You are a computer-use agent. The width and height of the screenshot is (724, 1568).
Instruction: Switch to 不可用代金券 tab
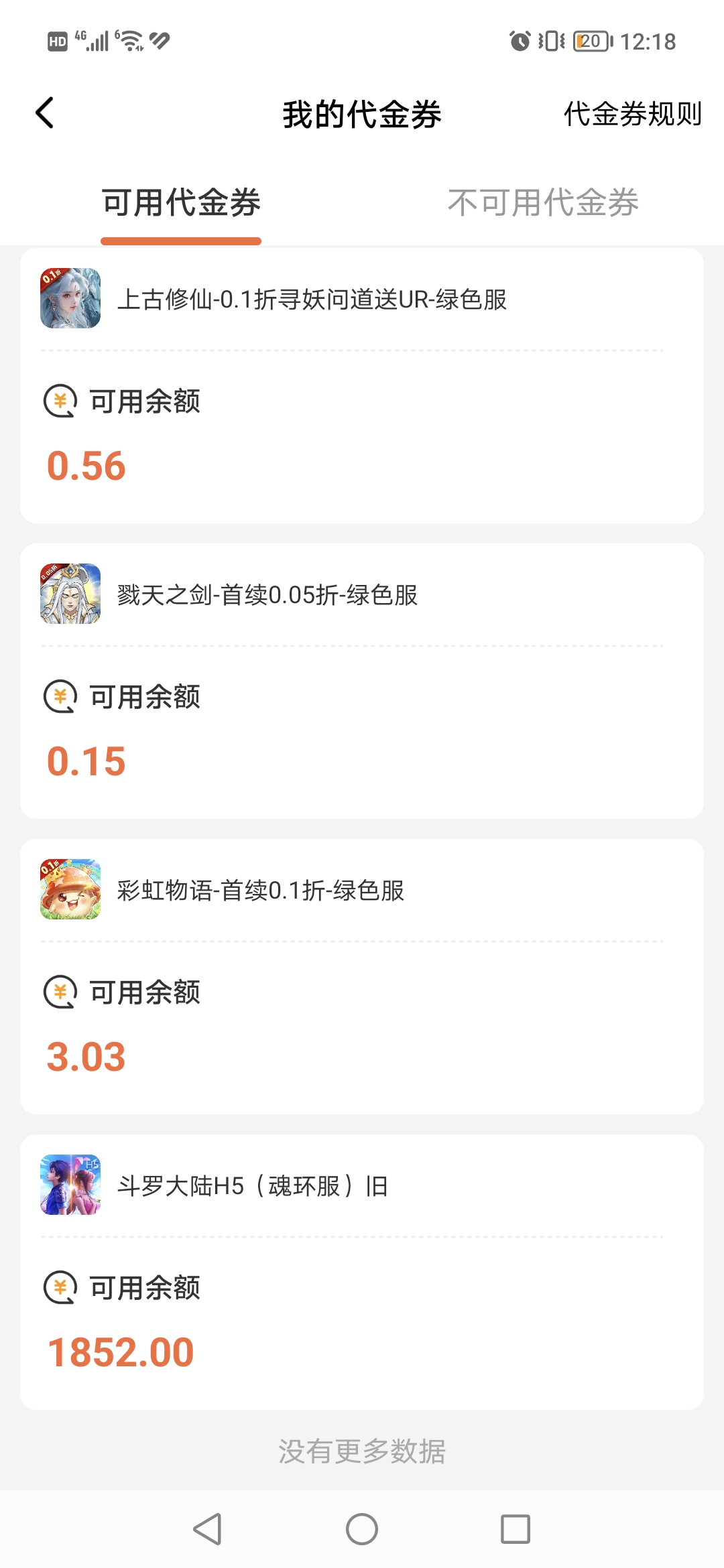542,202
